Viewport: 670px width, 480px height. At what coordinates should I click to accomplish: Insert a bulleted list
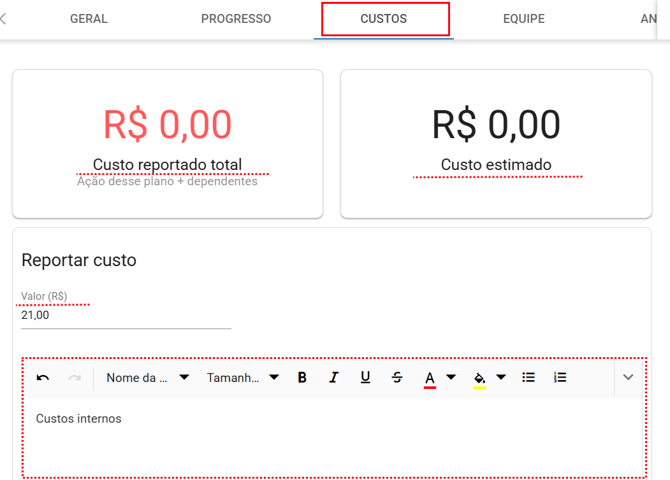[528, 377]
